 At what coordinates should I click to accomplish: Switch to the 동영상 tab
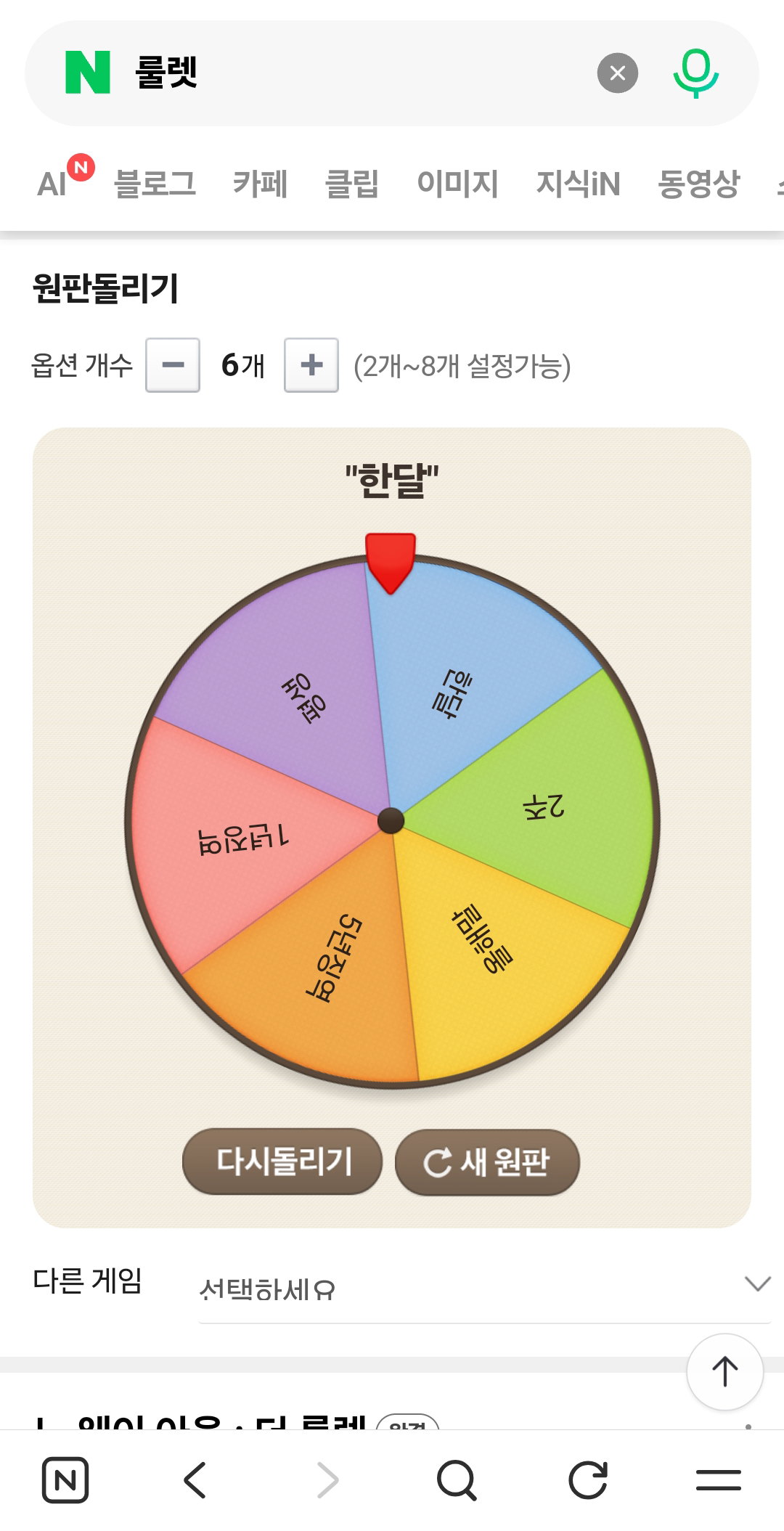(698, 183)
